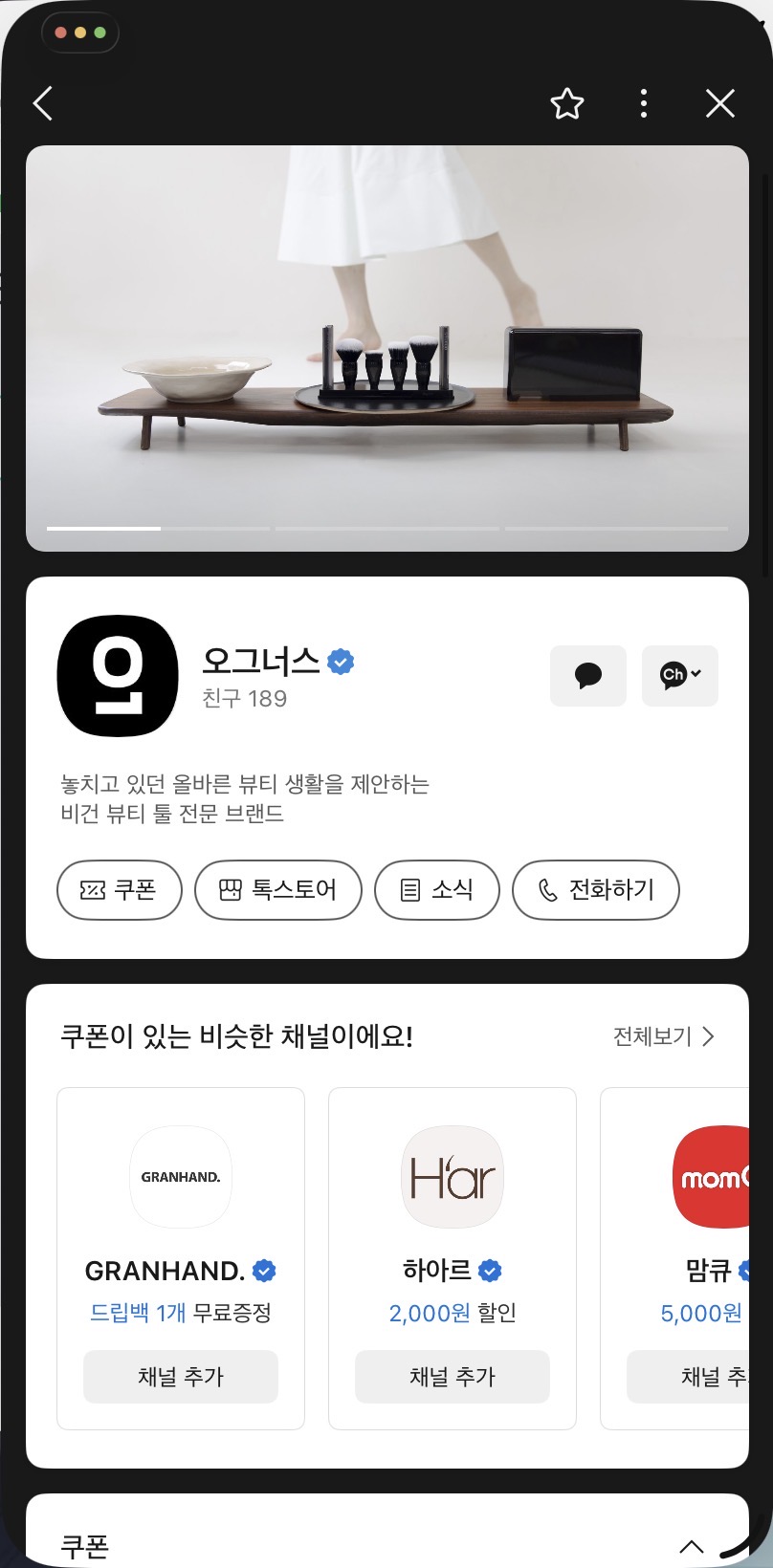The image size is (773, 1568).
Task: Open the 톡스토어 chip
Action: point(278,890)
